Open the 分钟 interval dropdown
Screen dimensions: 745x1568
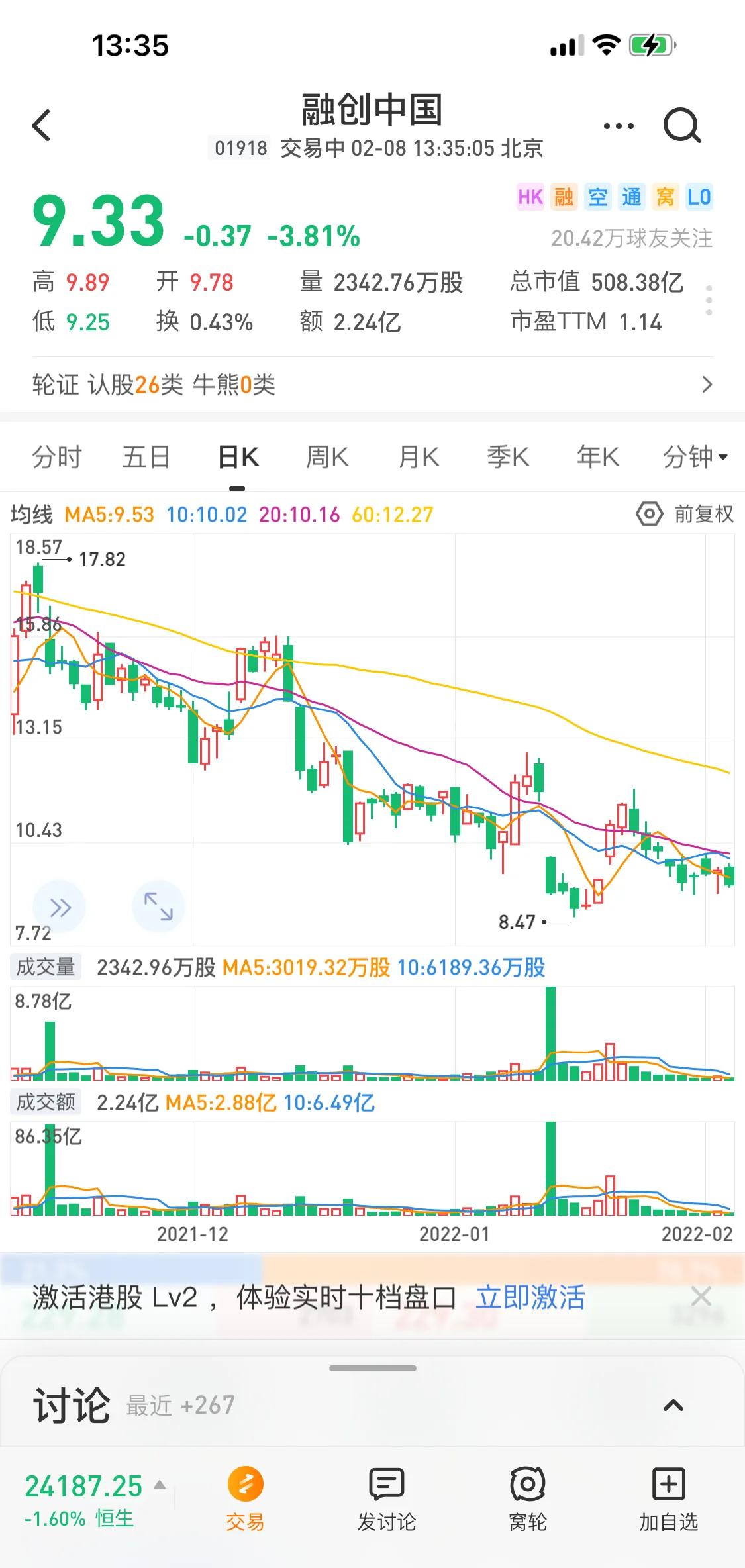695,457
